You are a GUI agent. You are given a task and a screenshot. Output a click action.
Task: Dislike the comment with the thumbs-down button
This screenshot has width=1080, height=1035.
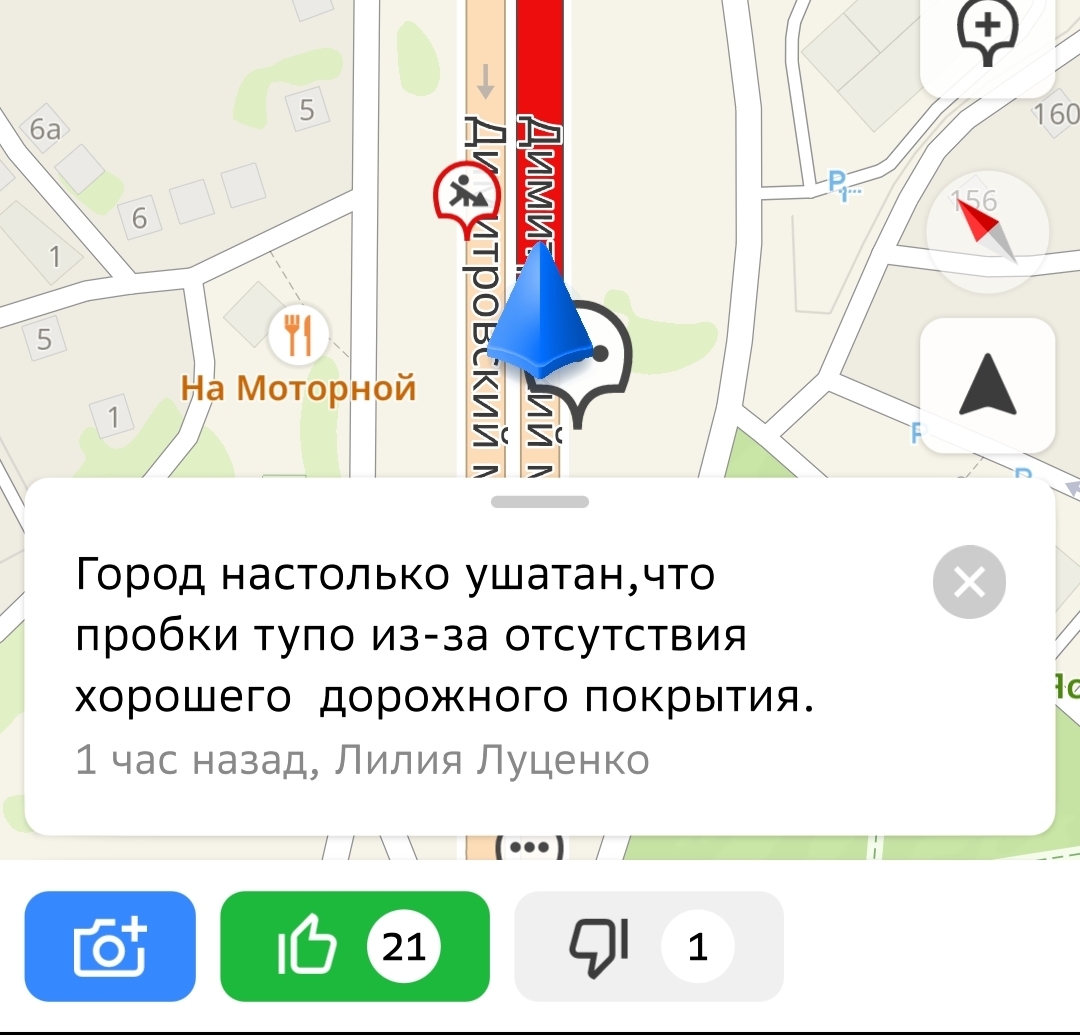tap(648, 946)
